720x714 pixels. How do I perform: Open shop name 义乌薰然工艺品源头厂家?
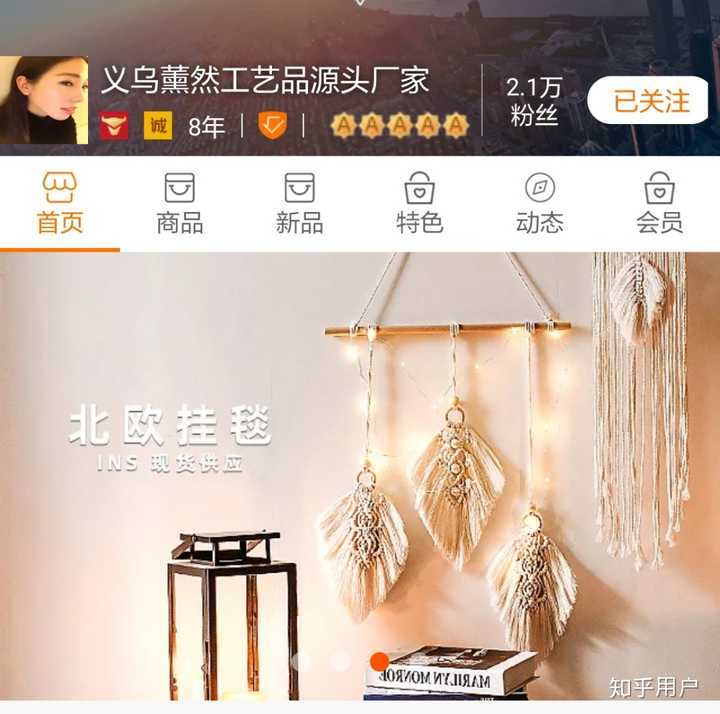click(265, 80)
